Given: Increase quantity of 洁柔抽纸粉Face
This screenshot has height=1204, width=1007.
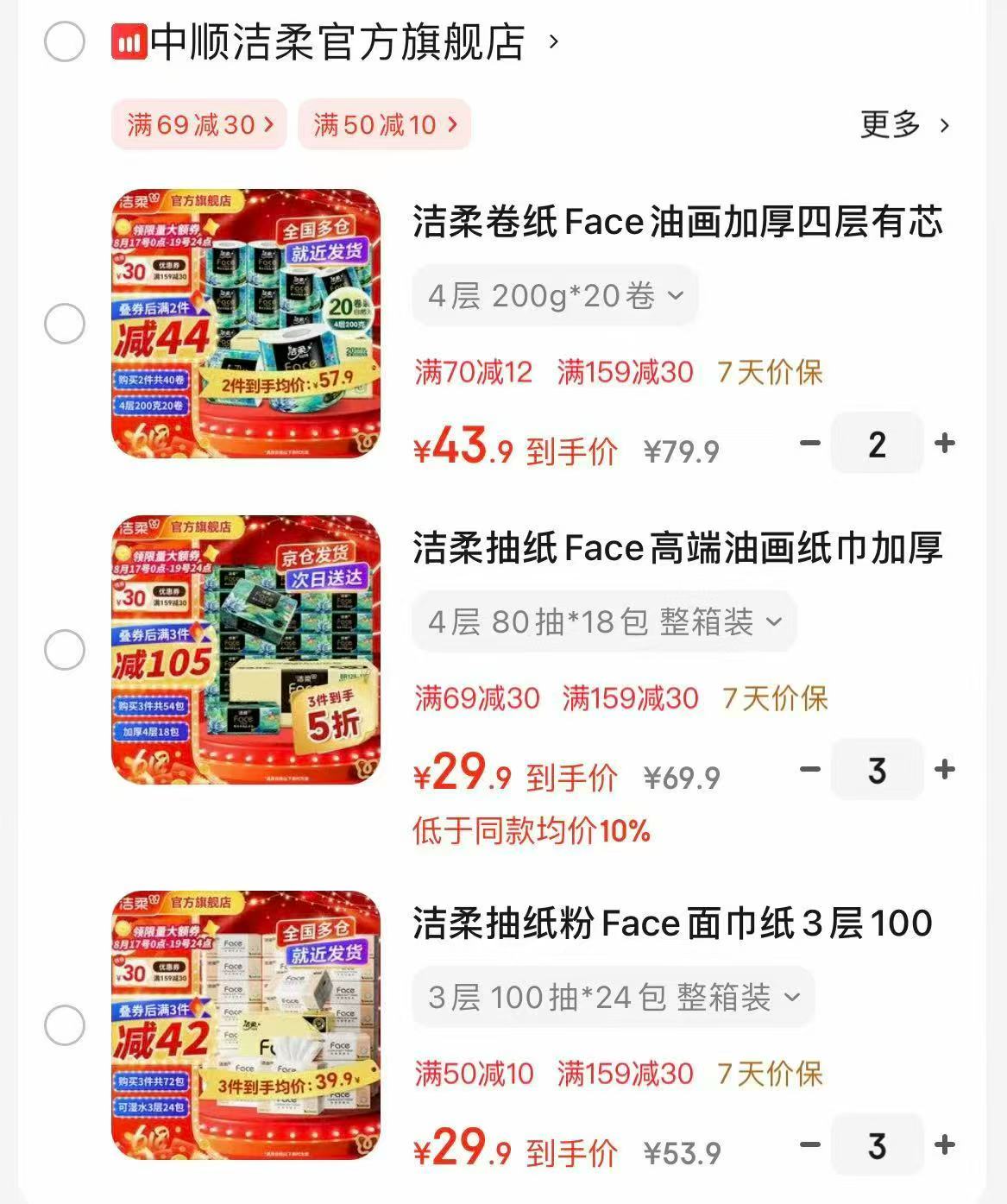Looking at the screenshot, I should (944, 1145).
